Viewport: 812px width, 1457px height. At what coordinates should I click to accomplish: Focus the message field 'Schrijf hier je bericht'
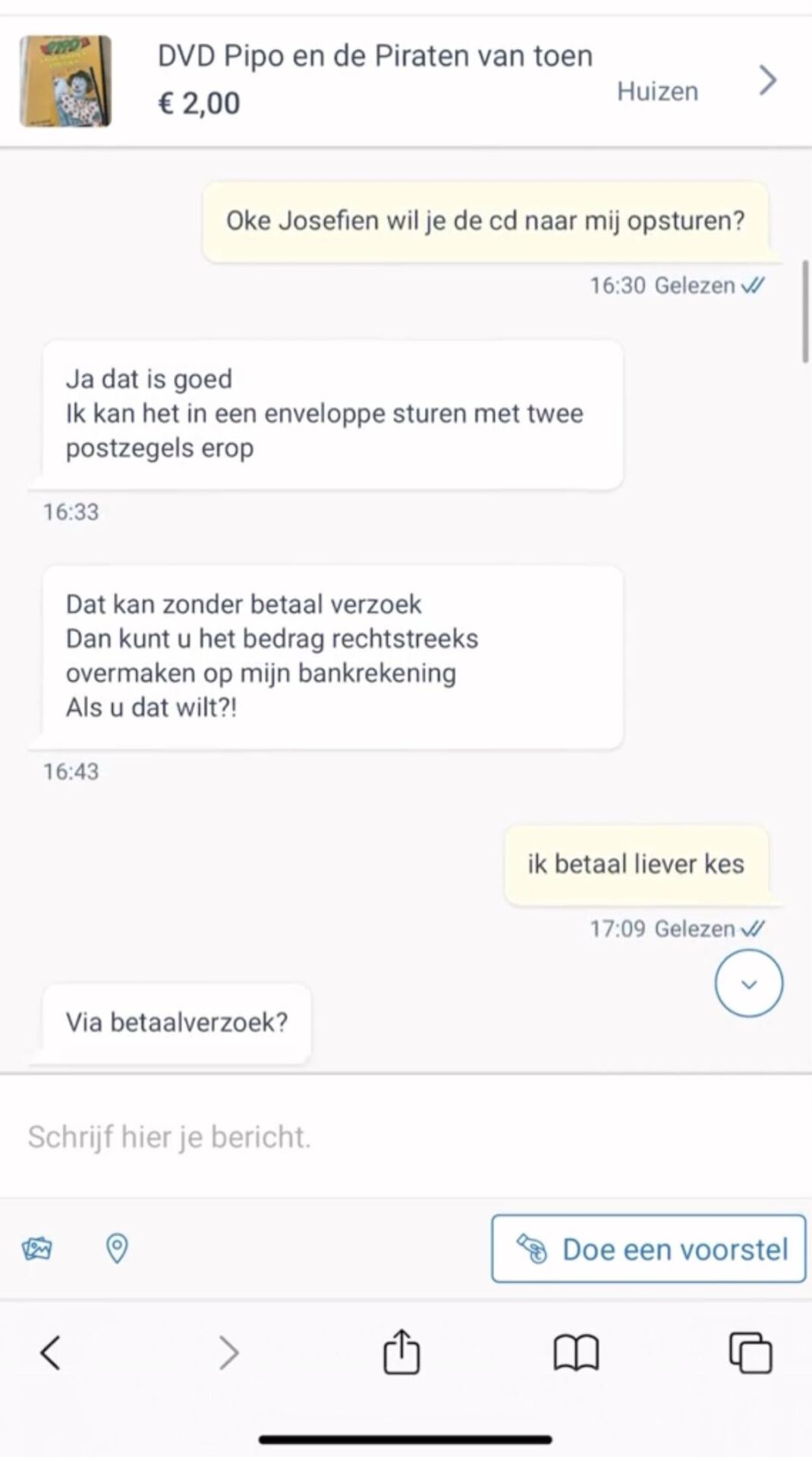(x=379, y=1137)
